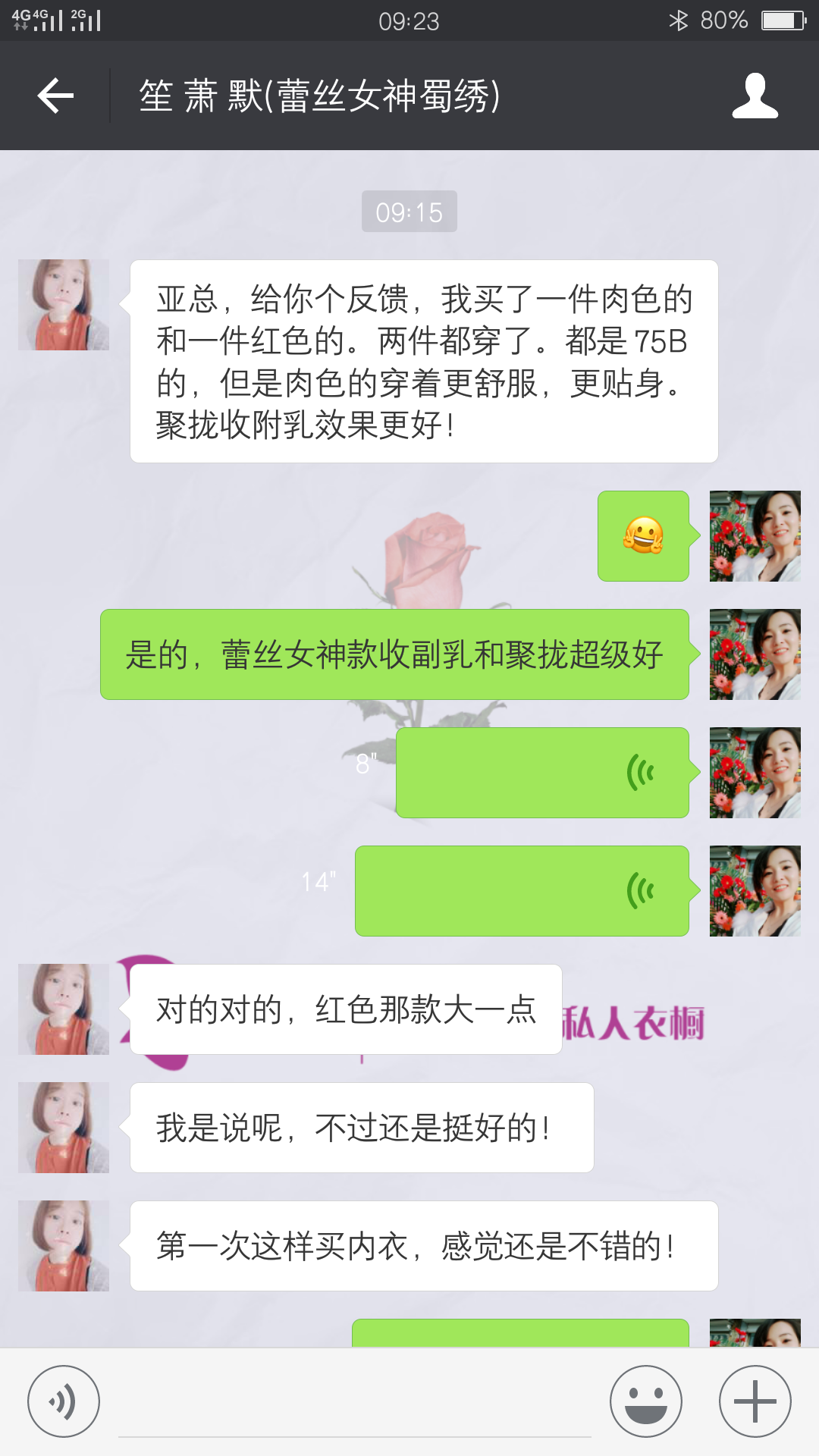Open the emoji picker

click(646, 1401)
